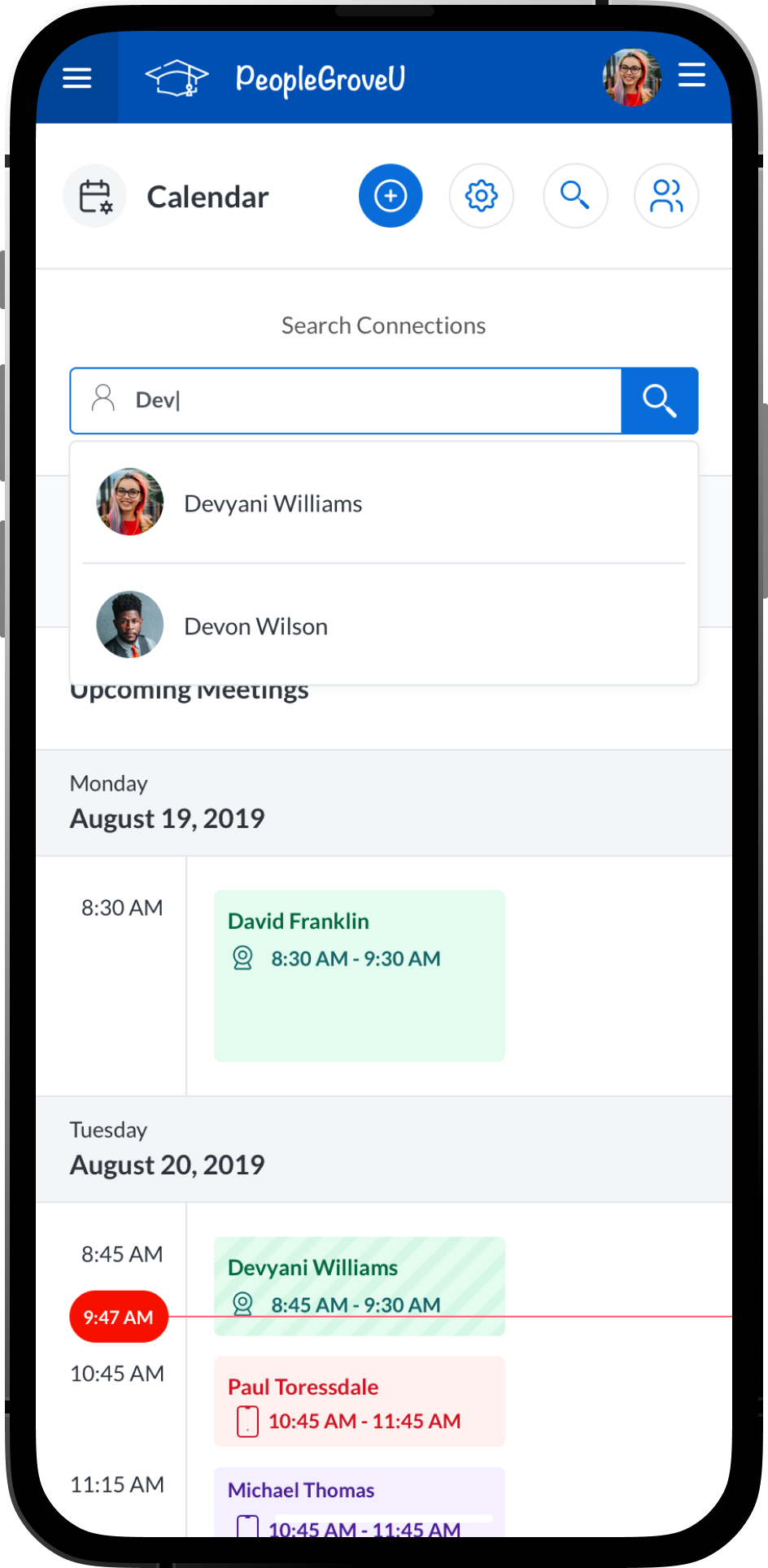Open the left hamburger drawer menu

[x=77, y=78]
